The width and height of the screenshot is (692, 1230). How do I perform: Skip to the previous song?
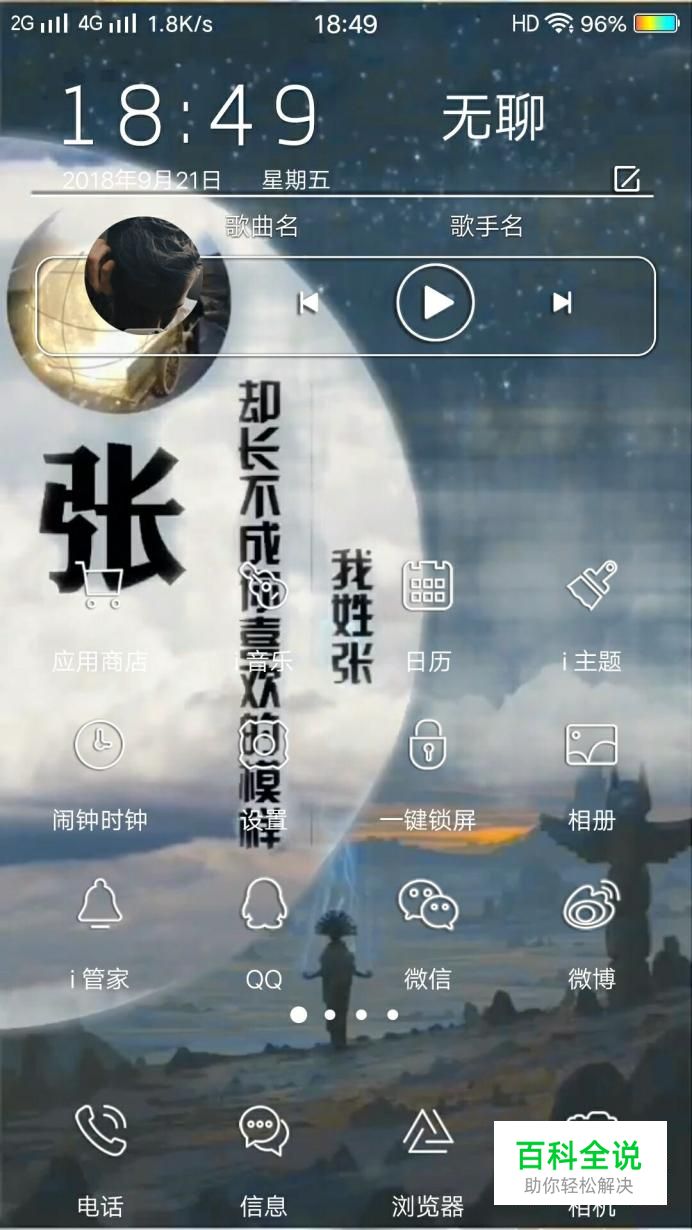(308, 302)
